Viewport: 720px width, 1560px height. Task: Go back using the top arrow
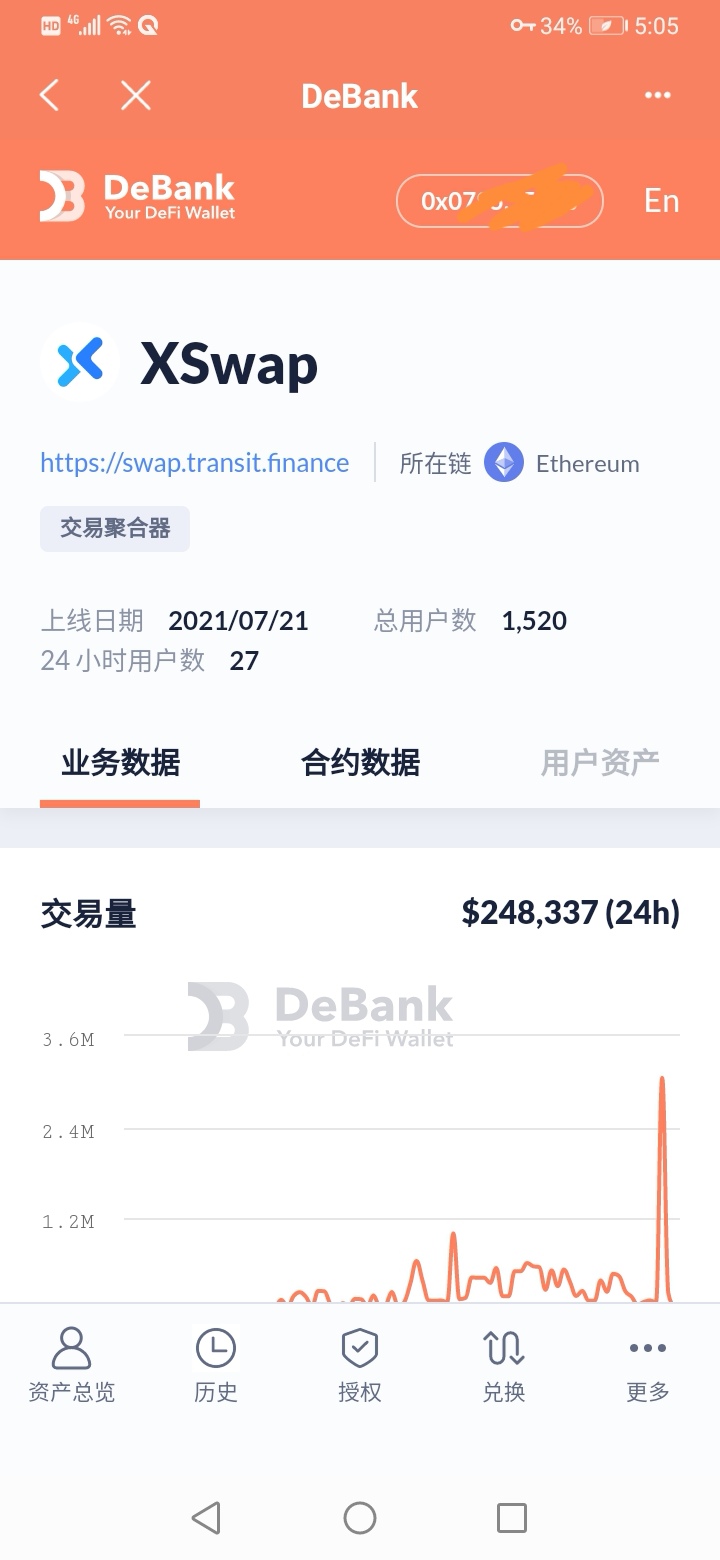pos(49,96)
